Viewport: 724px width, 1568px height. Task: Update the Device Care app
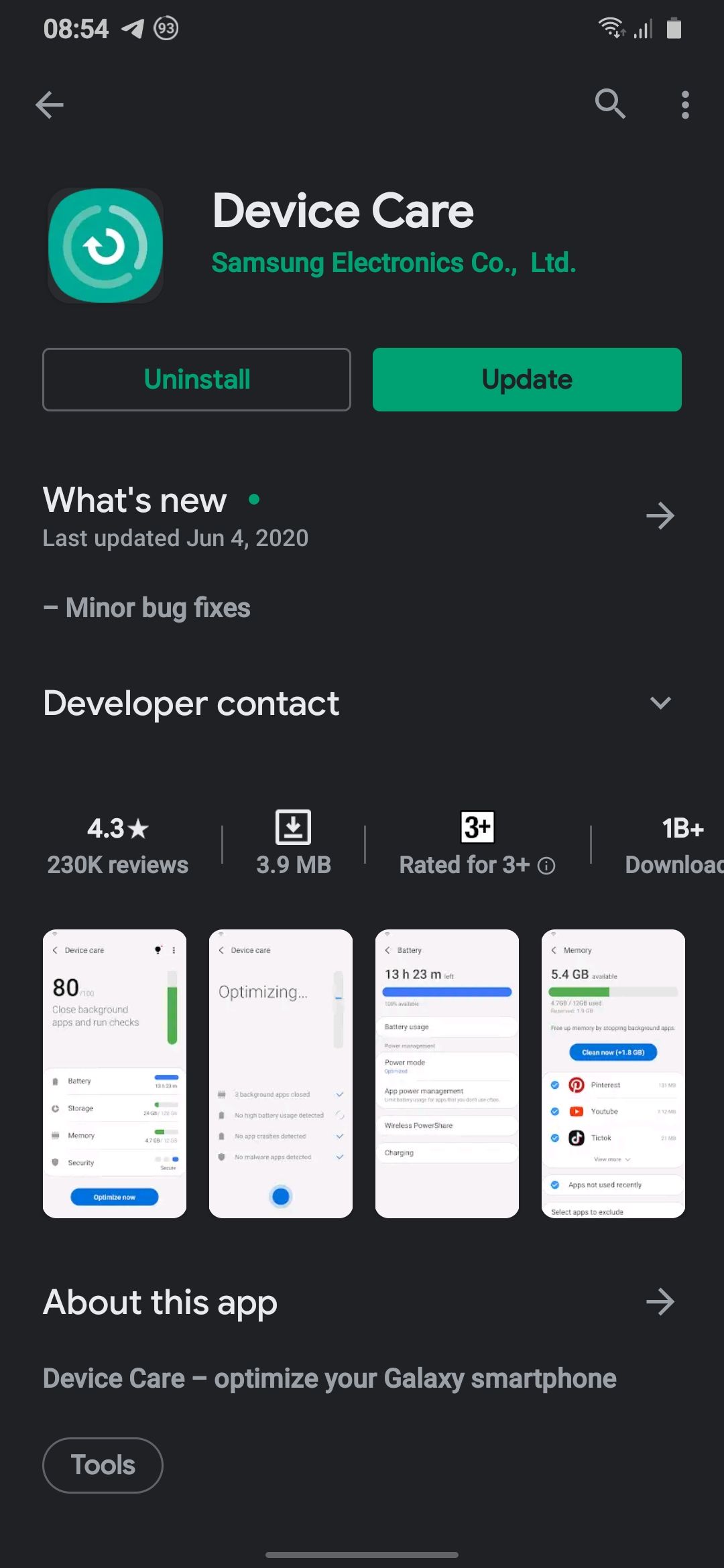[527, 379]
